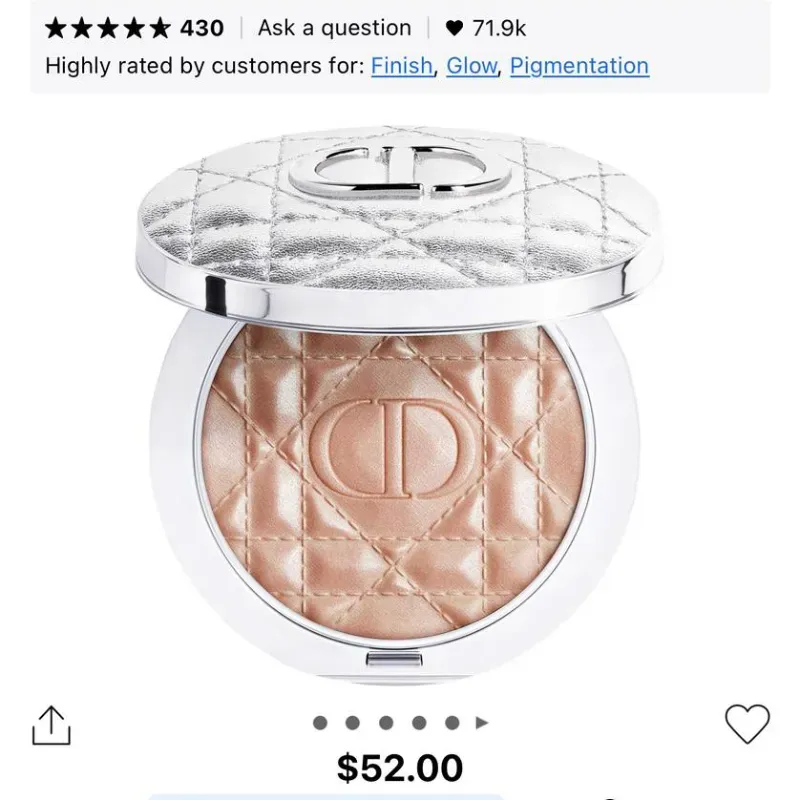Add product to loves with heart icon
This screenshot has height=800, width=800.
point(746,723)
